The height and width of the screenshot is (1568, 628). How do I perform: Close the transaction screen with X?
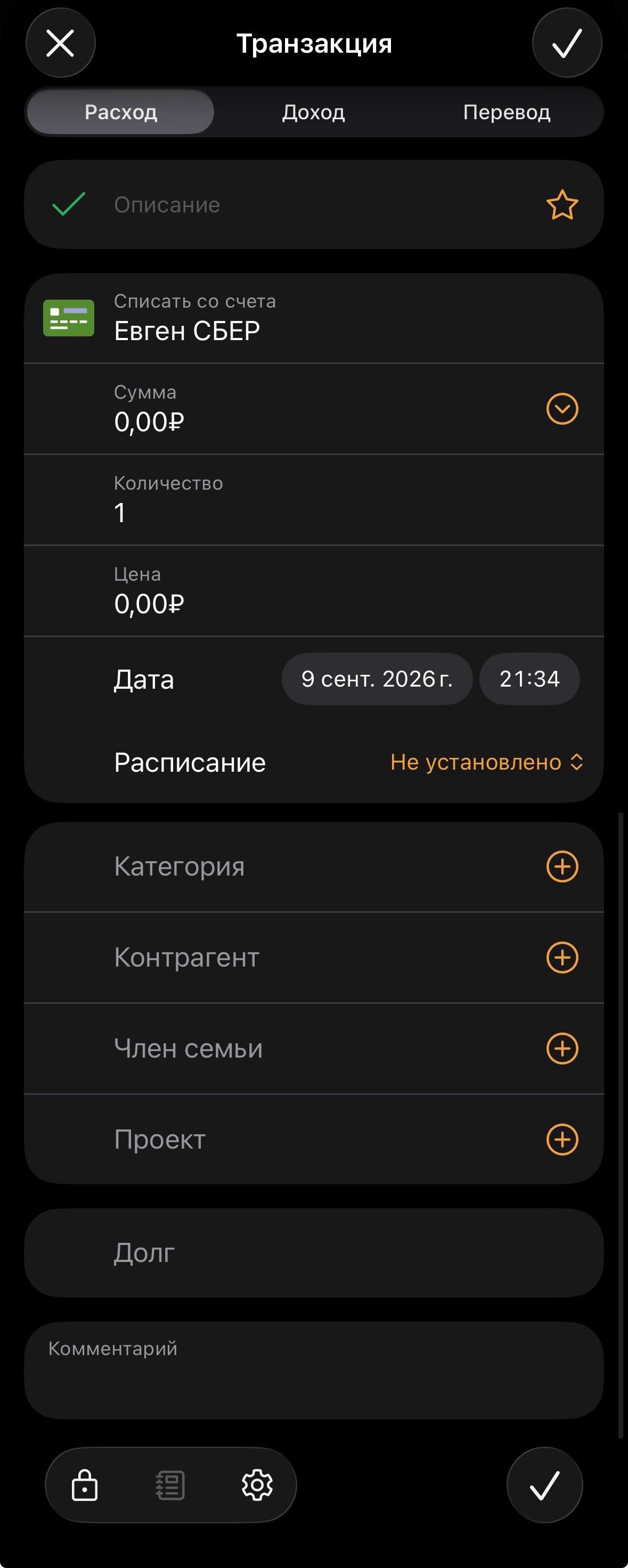60,43
